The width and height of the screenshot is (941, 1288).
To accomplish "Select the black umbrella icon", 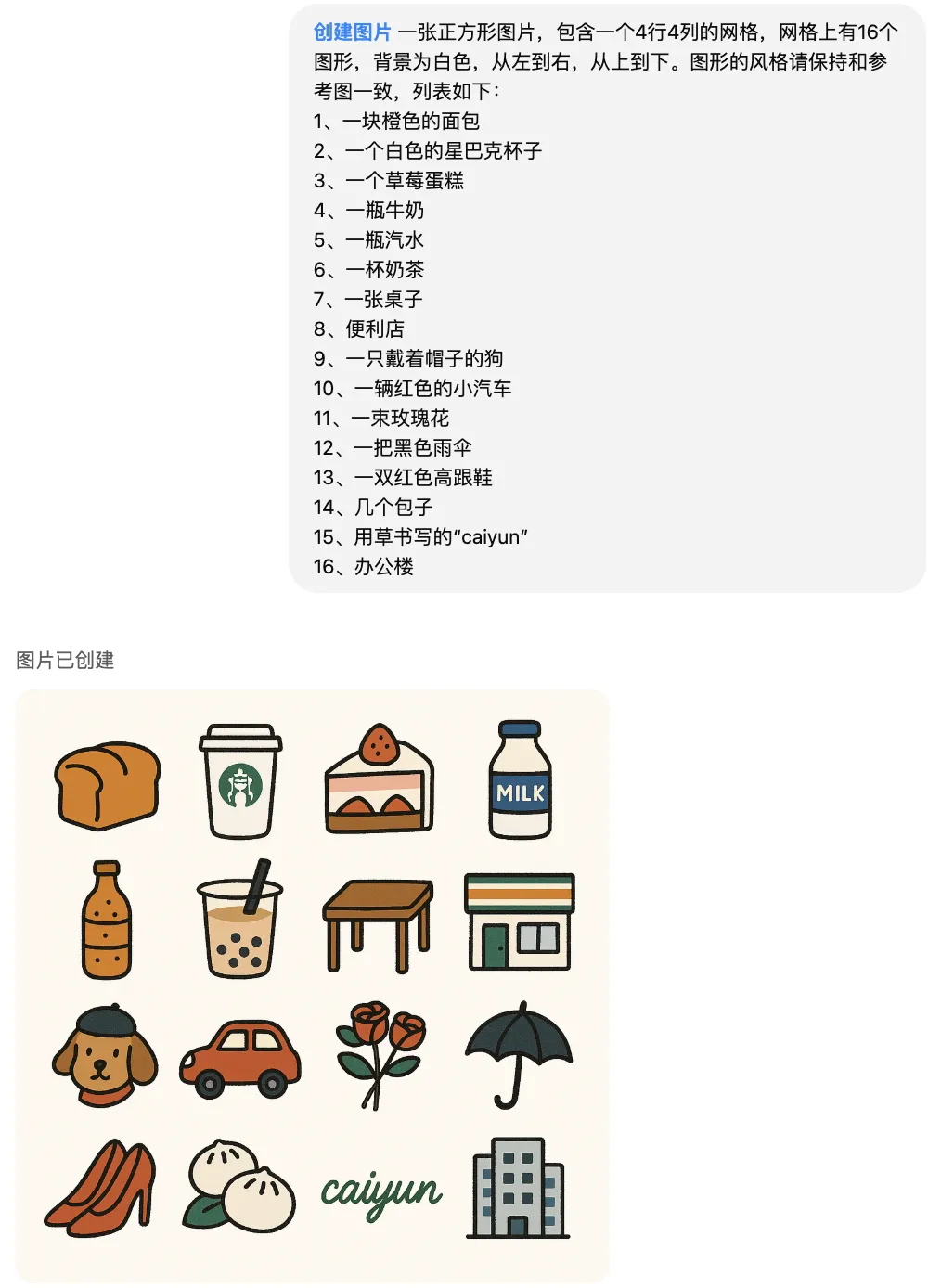I will [521, 1053].
